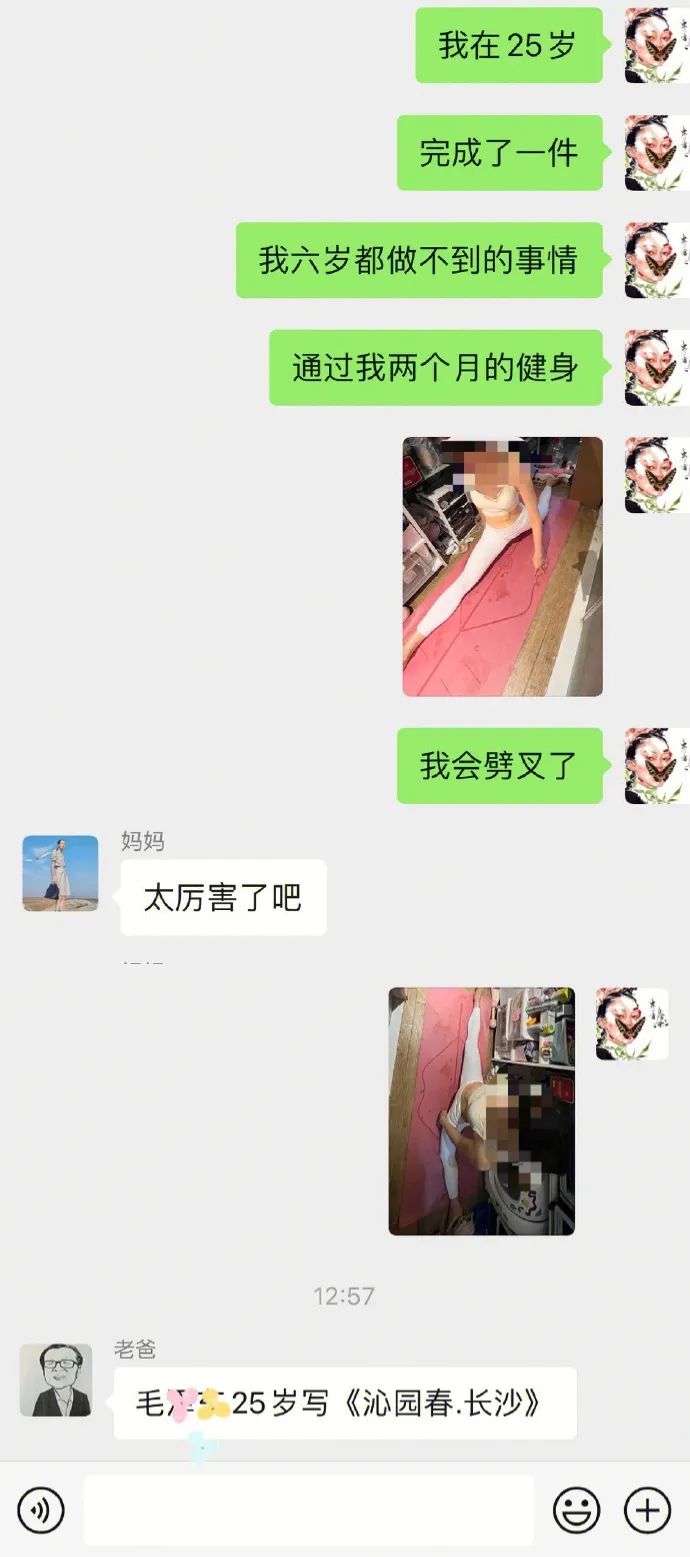Open my avatar beside 我在25岁
690x1557 pixels.
[x=657, y=45]
